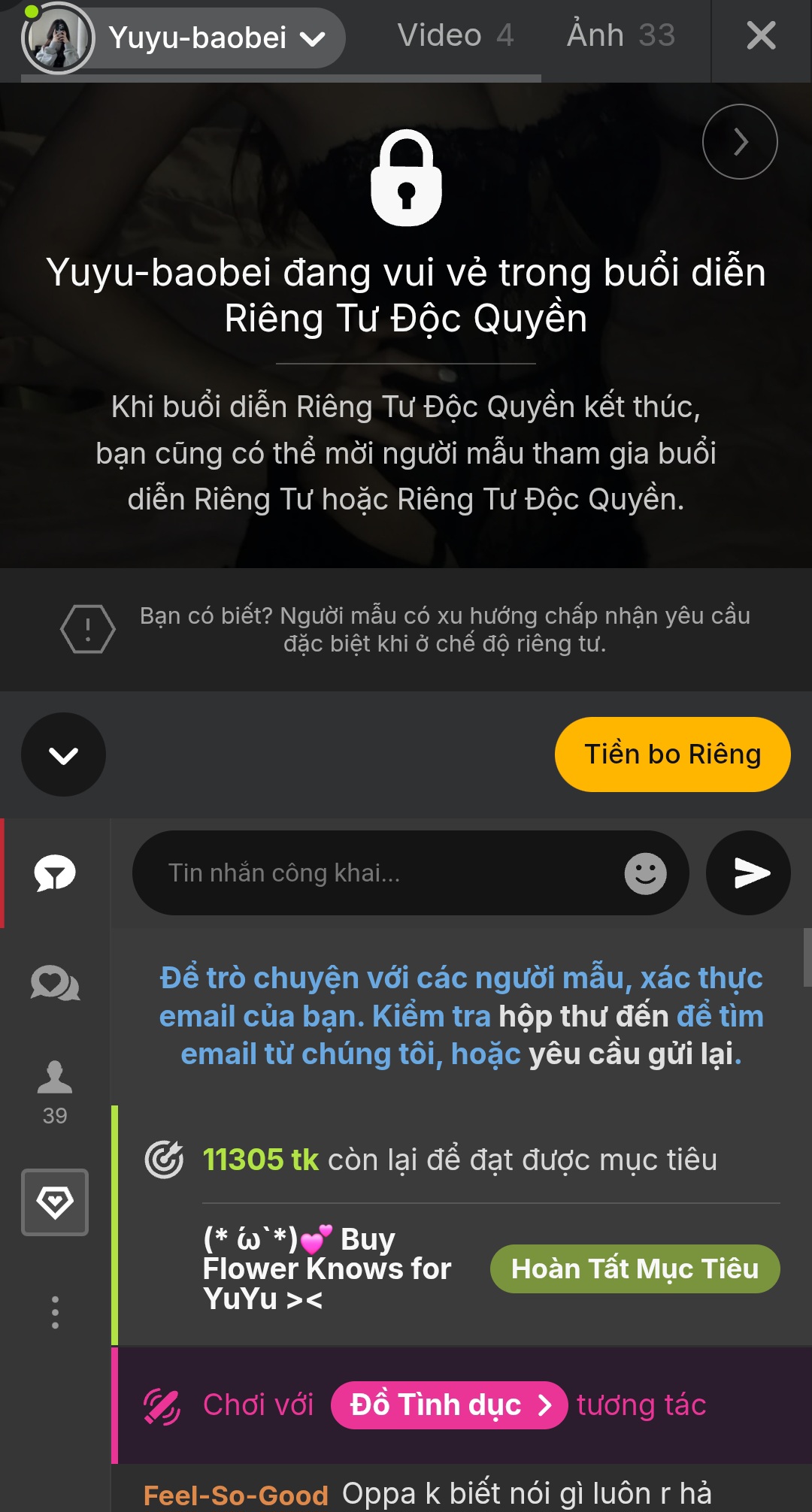Collapse the panel using the down chevron
Viewport: 812px width, 1512px height.
point(63,754)
